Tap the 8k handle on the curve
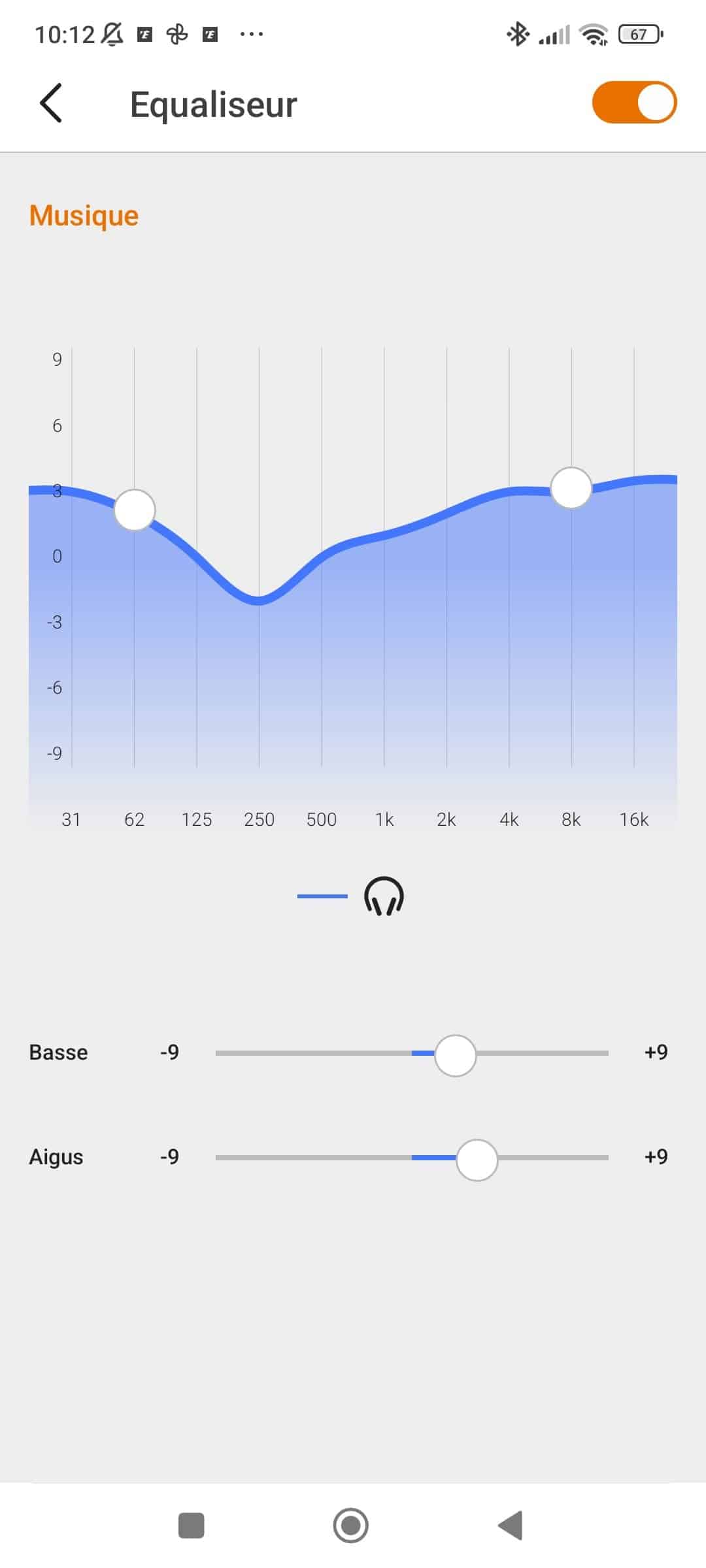This screenshot has height=1568, width=706. click(571, 487)
